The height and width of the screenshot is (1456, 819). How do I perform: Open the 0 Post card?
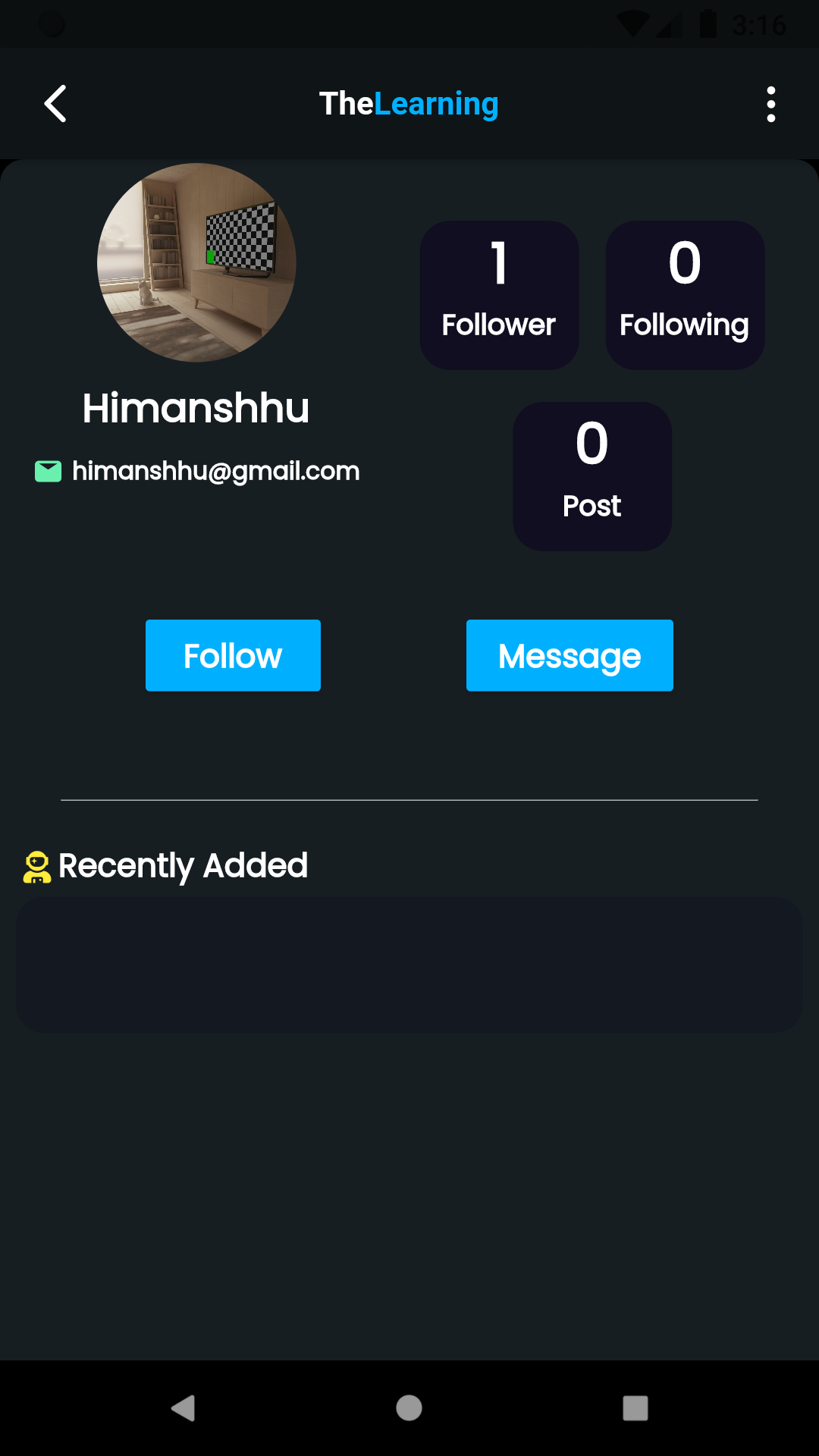[x=592, y=476]
